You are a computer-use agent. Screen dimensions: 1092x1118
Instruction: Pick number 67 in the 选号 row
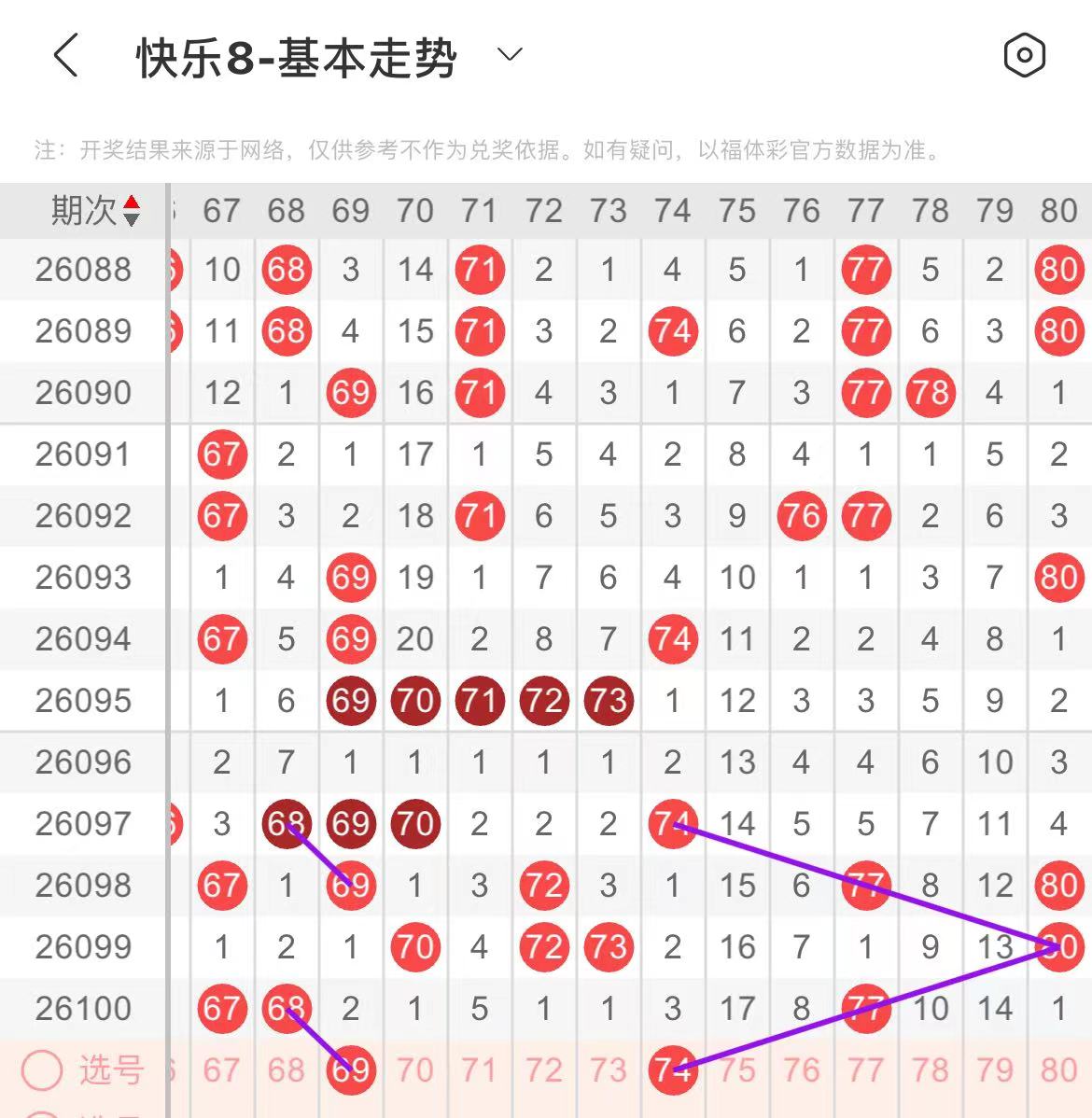tap(222, 1070)
